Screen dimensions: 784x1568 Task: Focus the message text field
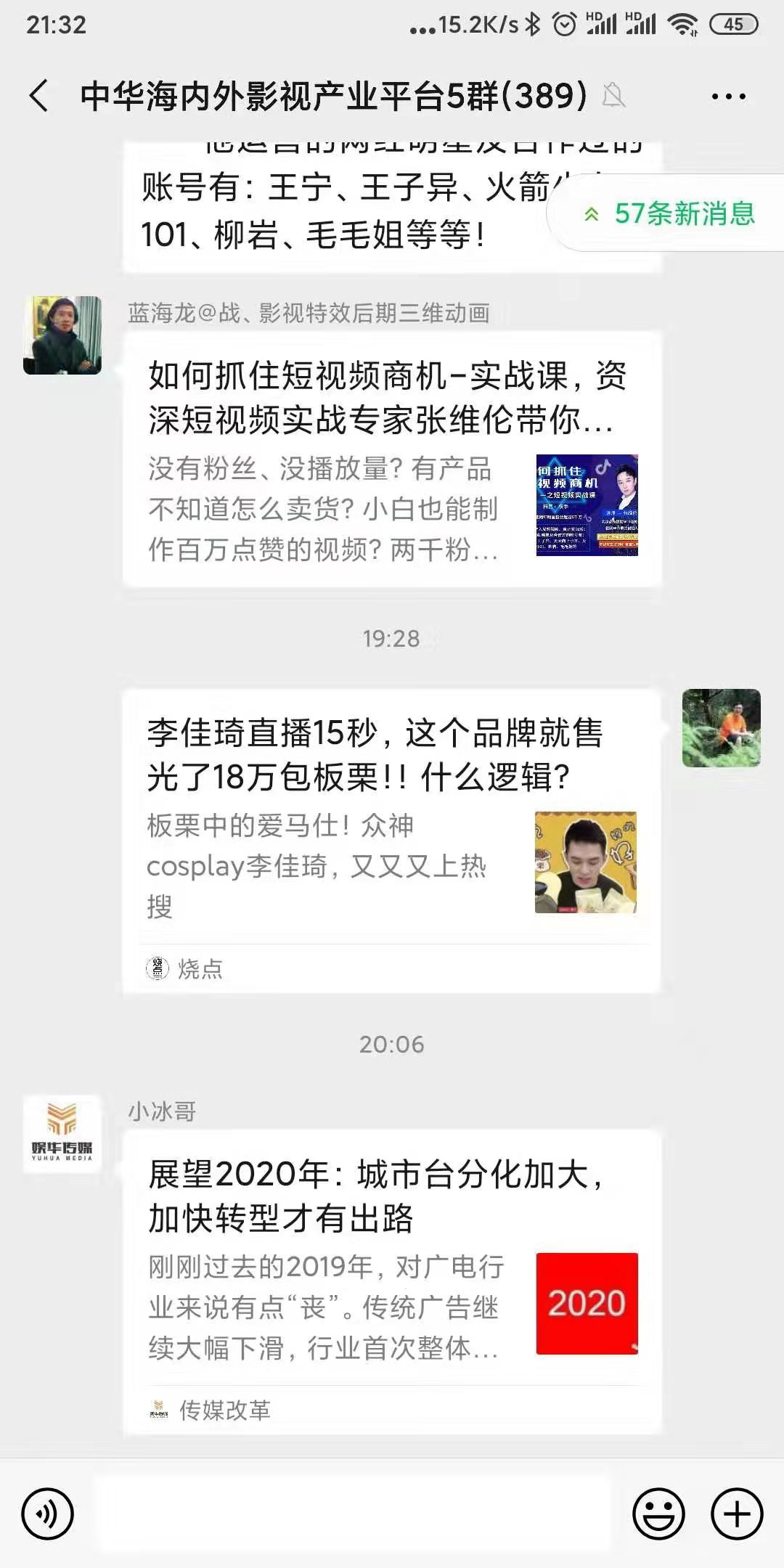click(352, 1514)
